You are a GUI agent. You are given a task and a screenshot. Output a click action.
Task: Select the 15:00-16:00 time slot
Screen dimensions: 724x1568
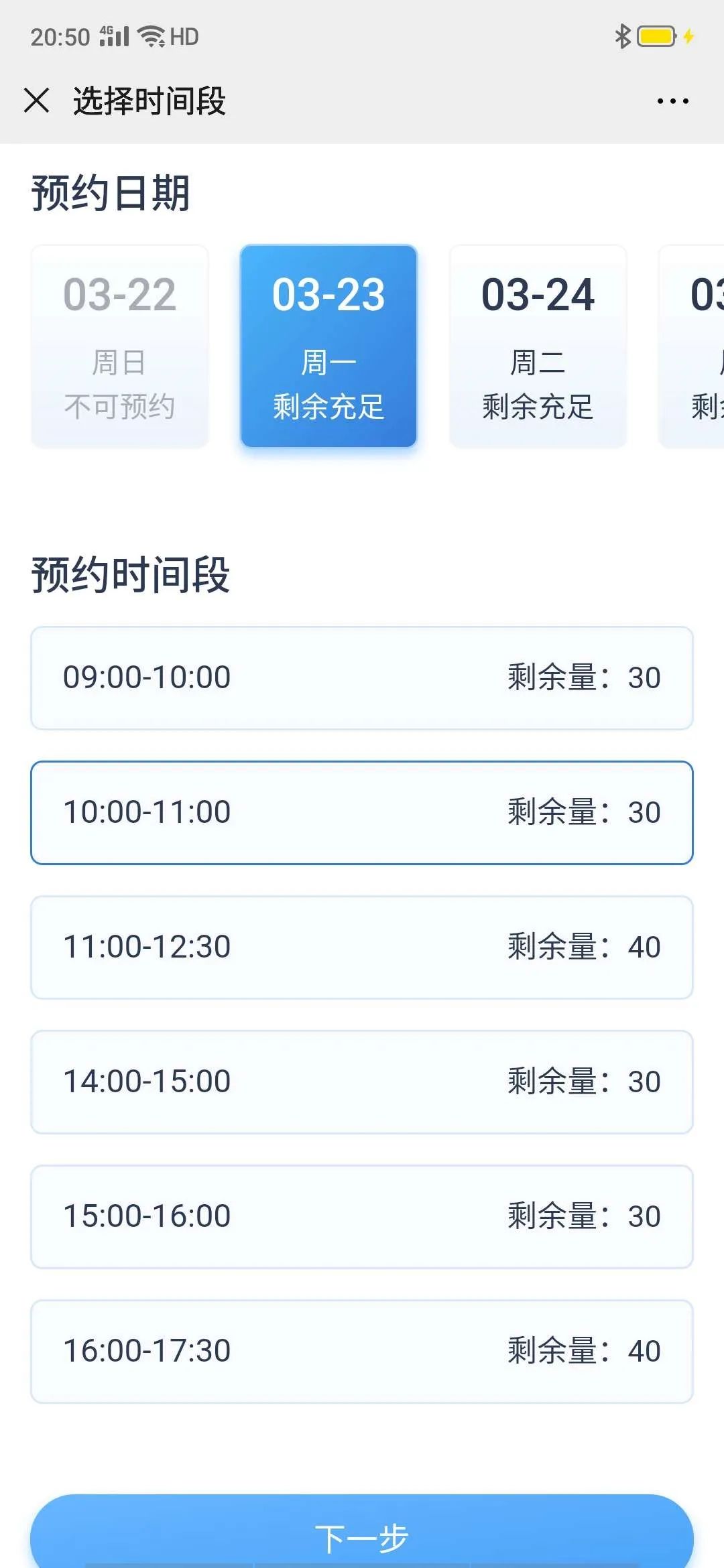pos(362,1216)
